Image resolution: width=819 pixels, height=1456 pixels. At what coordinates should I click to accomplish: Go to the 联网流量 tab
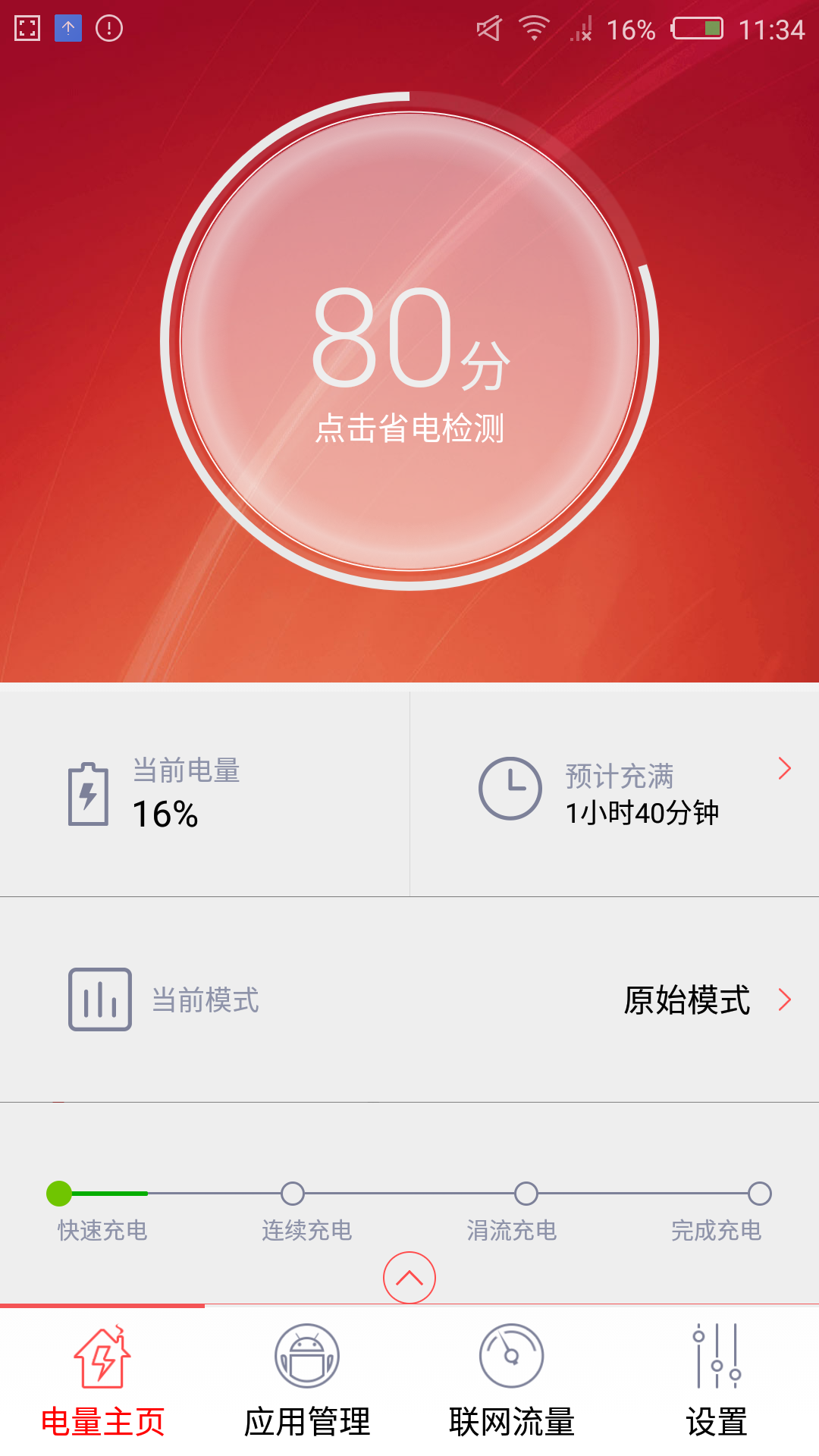512,1382
